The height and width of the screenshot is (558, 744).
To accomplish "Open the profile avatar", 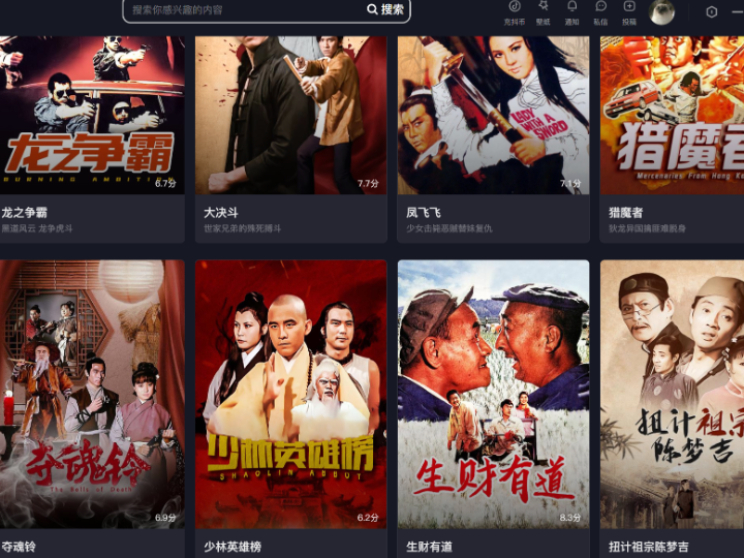I will tap(661, 11).
